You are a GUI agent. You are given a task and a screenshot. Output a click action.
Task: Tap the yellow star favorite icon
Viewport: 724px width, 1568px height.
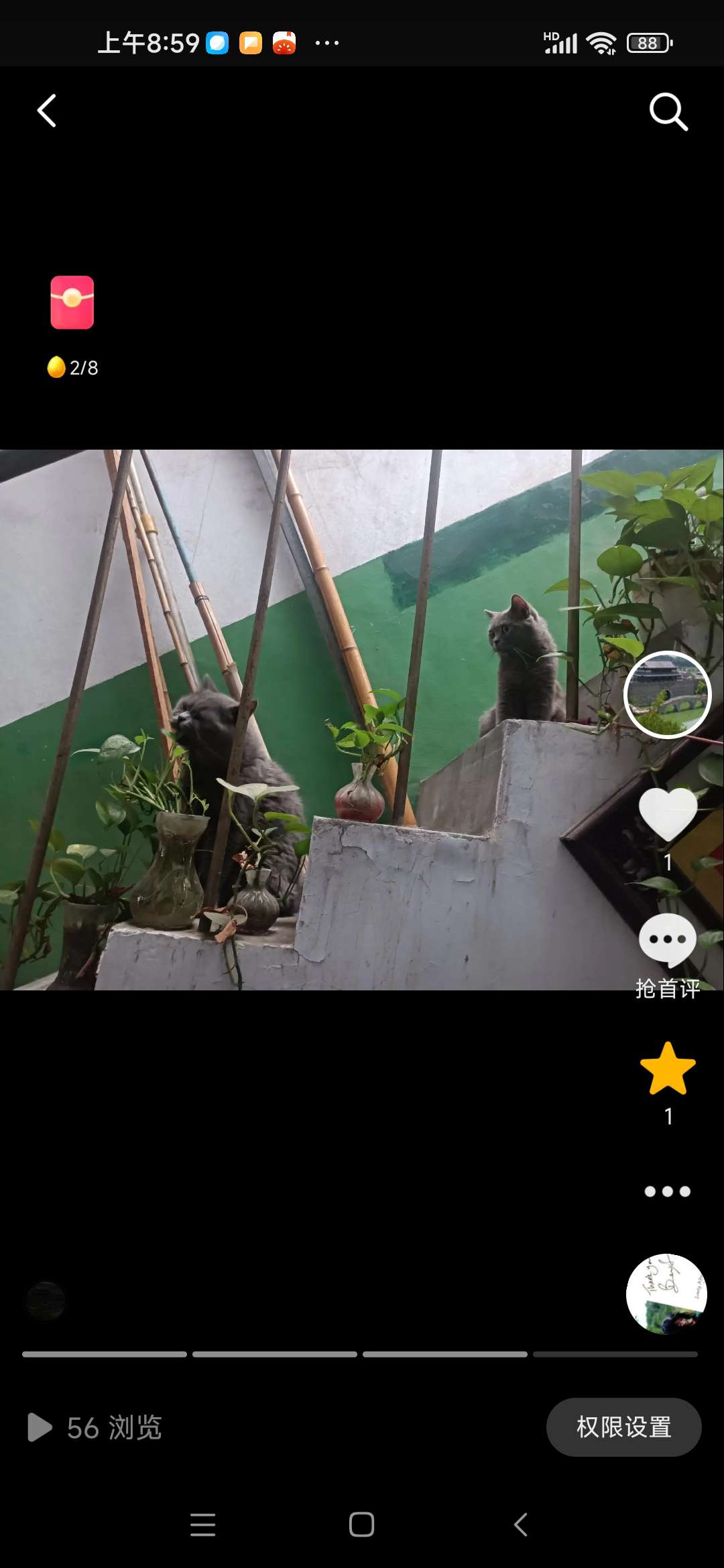click(x=668, y=1069)
